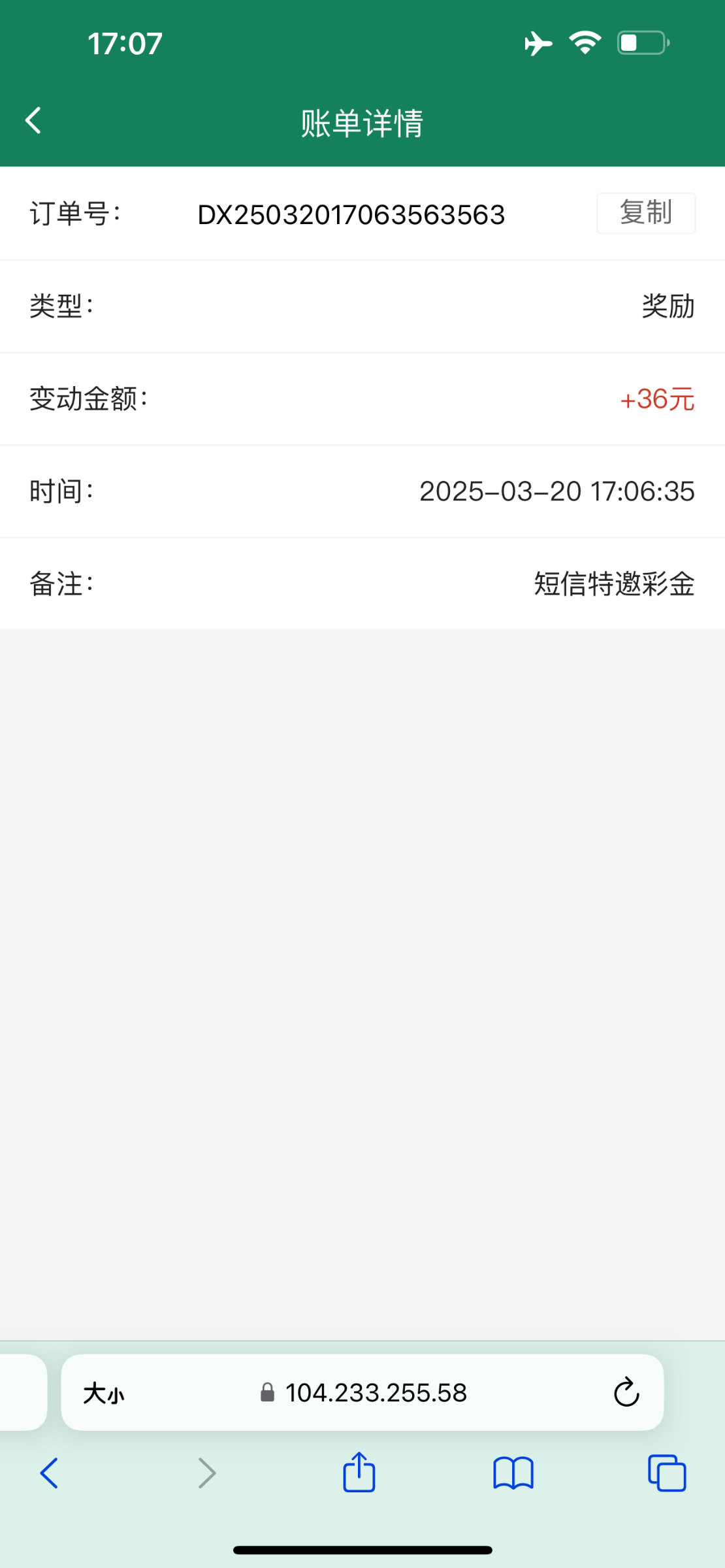Open the Safari share sheet
Screen dimensions: 725x1568
click(359, 1472)
